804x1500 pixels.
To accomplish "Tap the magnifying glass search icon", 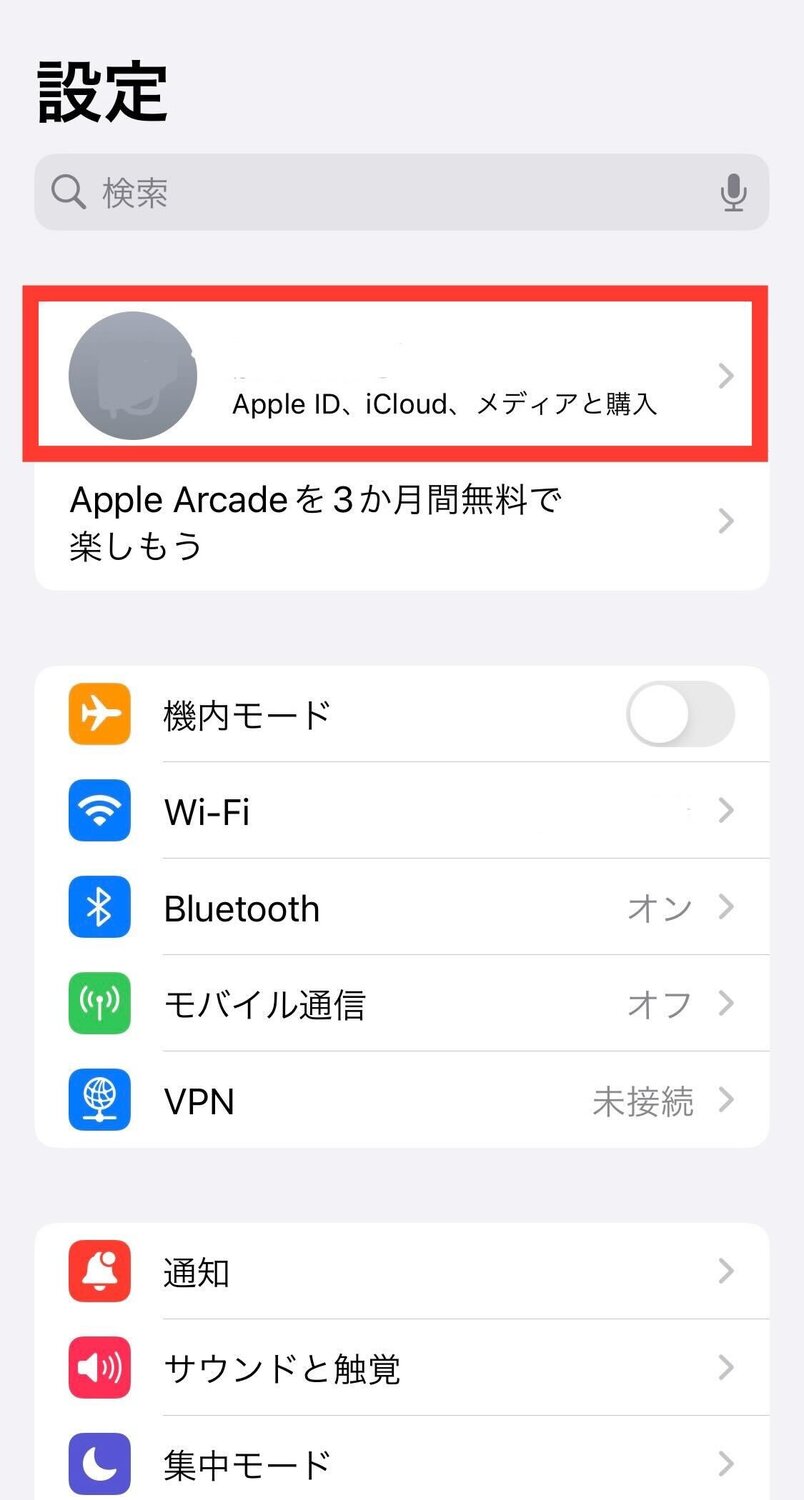I will click(67, 191).
